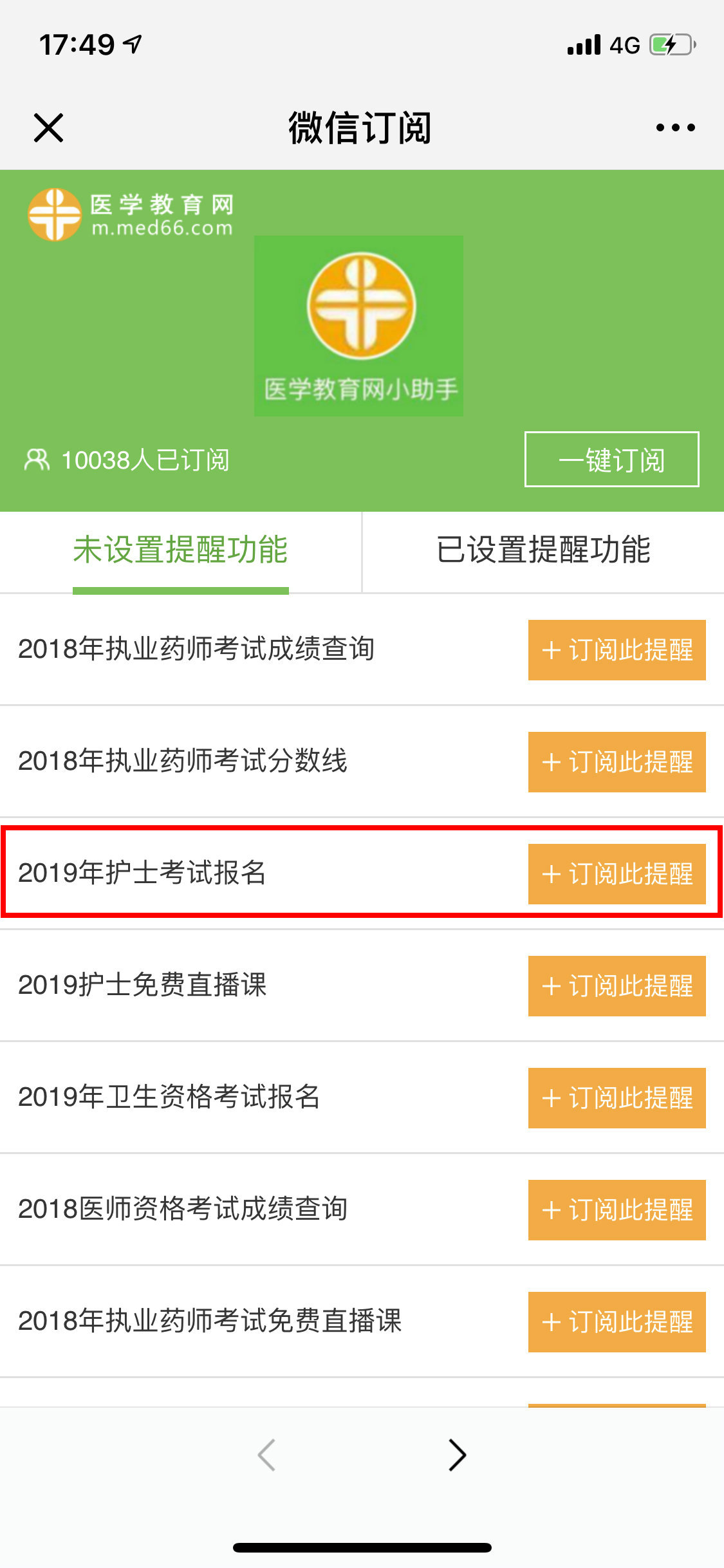Subscribe to 2018年执业药师考试成绩查询 reminder
This screenshot has height=1568, width=724.
tap(617, 650)
